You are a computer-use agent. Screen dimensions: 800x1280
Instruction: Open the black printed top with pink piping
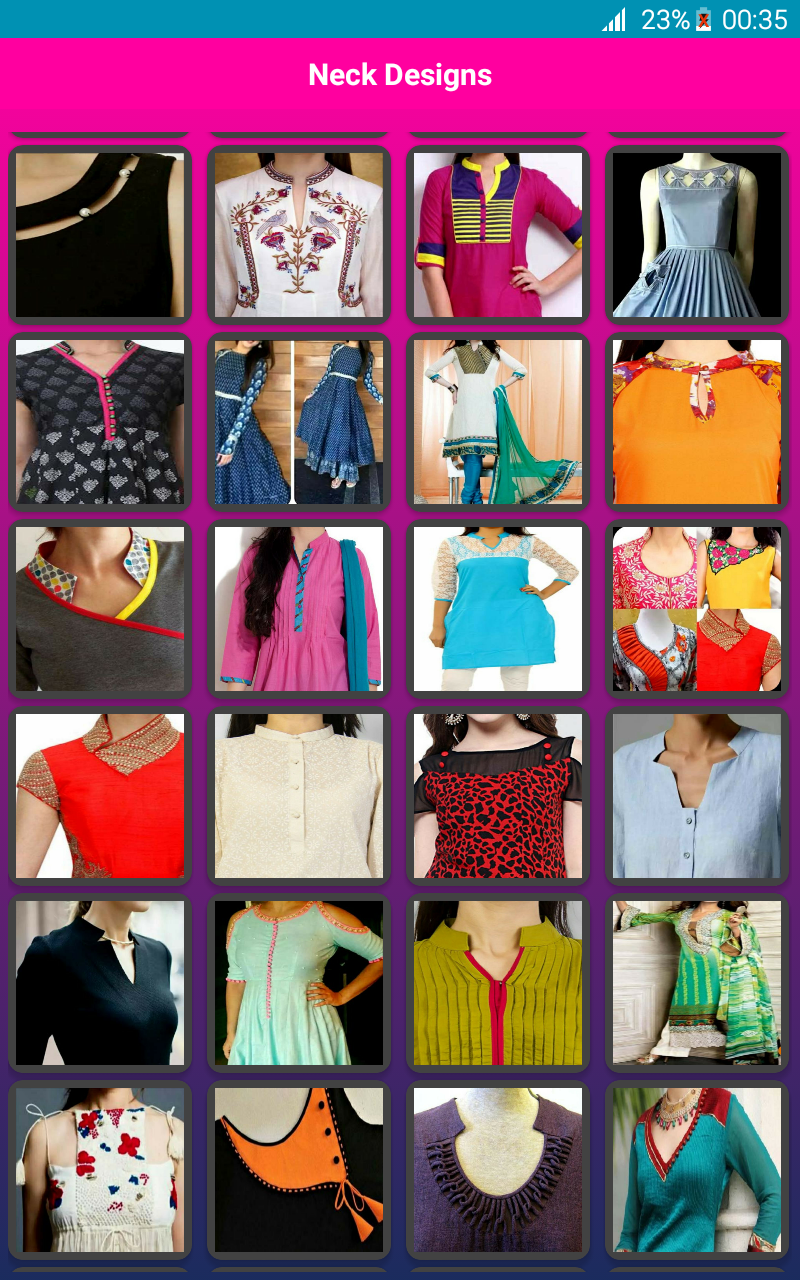pyautogui.click(x=99, y=421)
